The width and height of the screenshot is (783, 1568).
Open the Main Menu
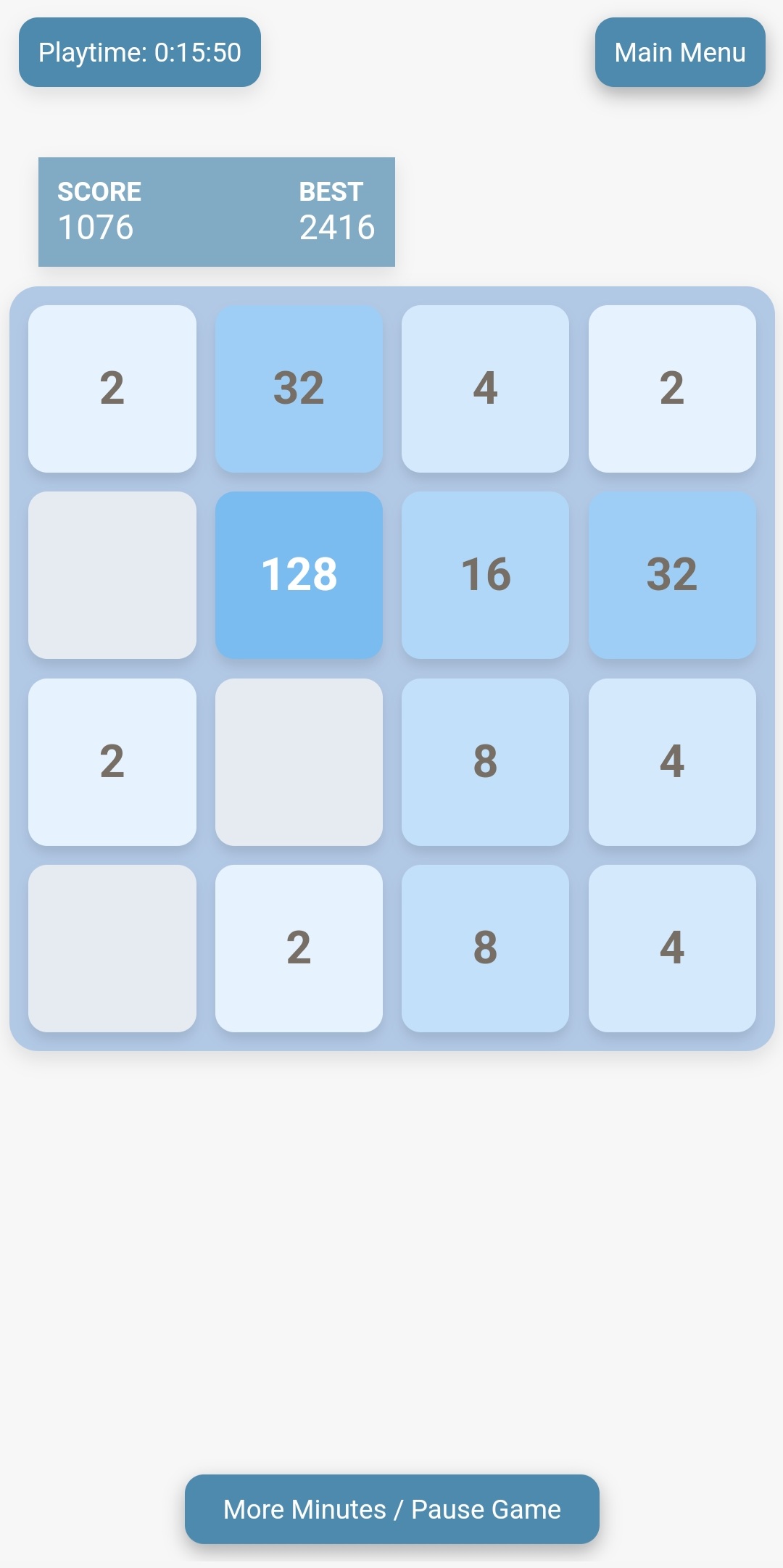coord(680,52)
